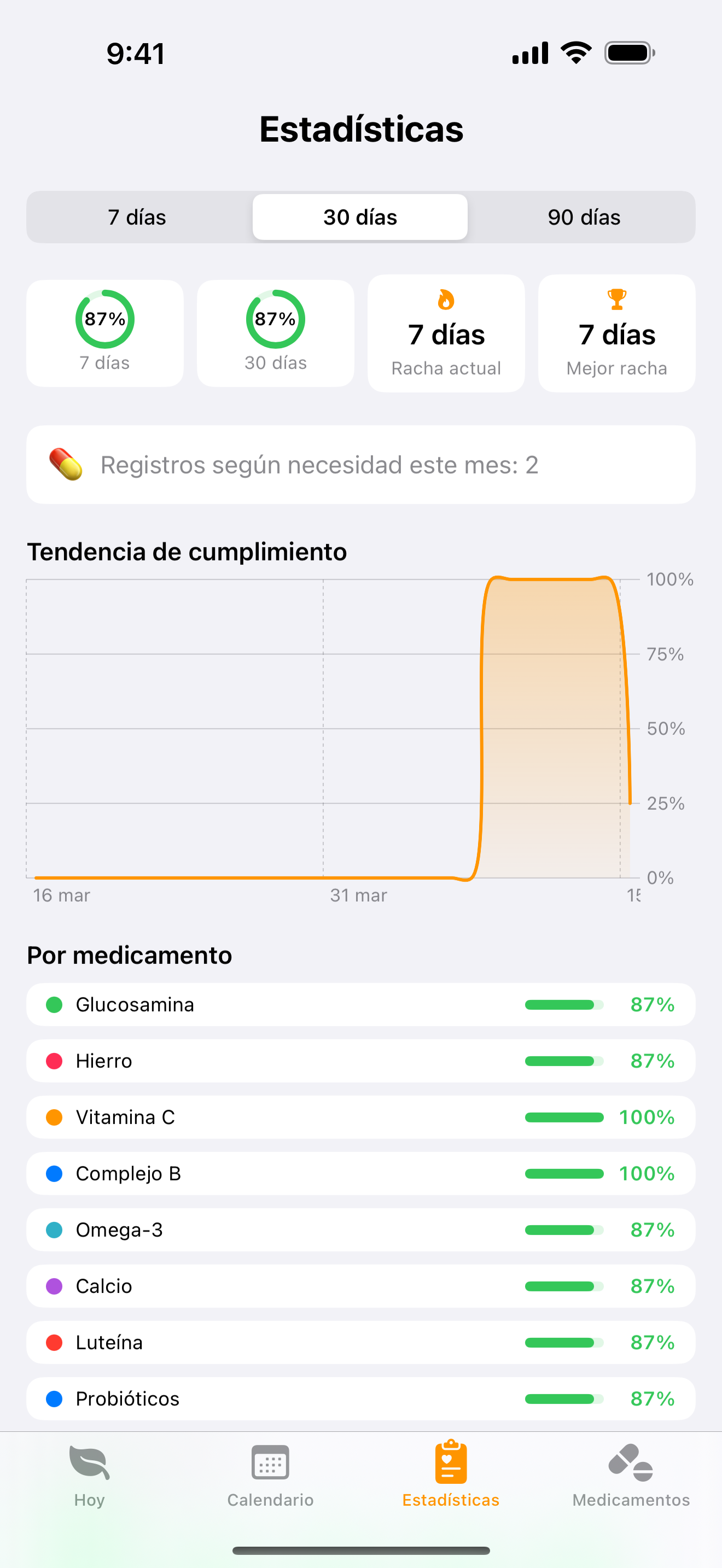Click the Complejo B progress bar

(x=564, y=1173)
